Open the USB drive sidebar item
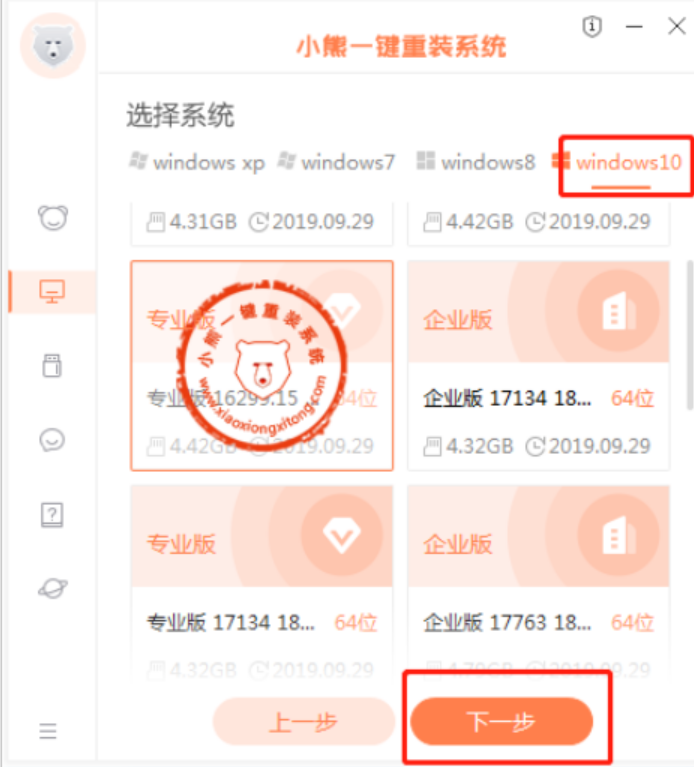Viewport: 694px width, 767px height. 52,365
